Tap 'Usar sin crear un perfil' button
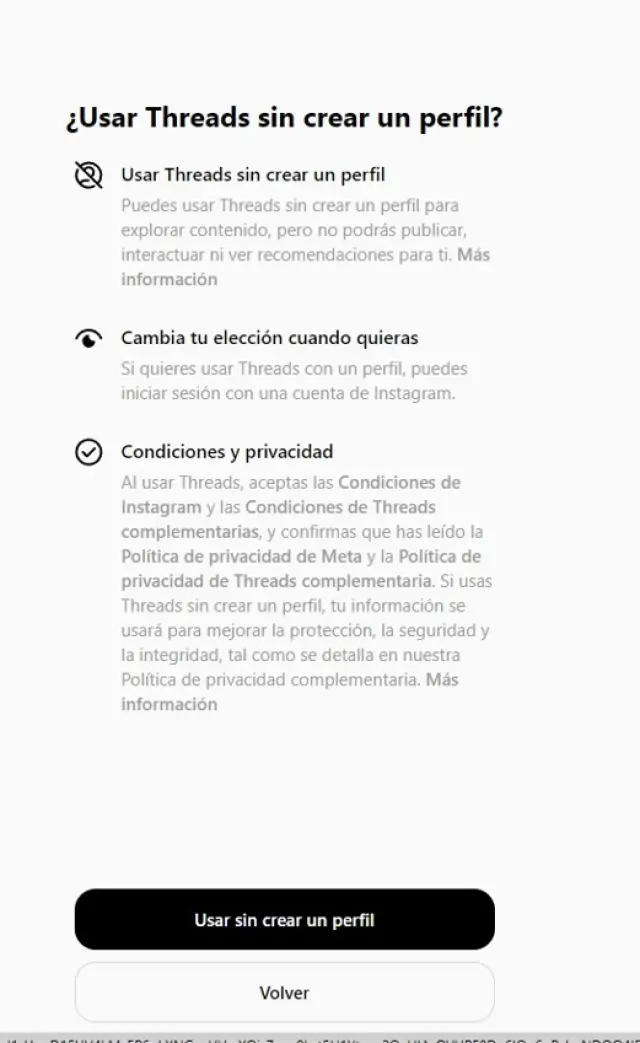Screen dimensions: 640x1043 pos(284,919)
